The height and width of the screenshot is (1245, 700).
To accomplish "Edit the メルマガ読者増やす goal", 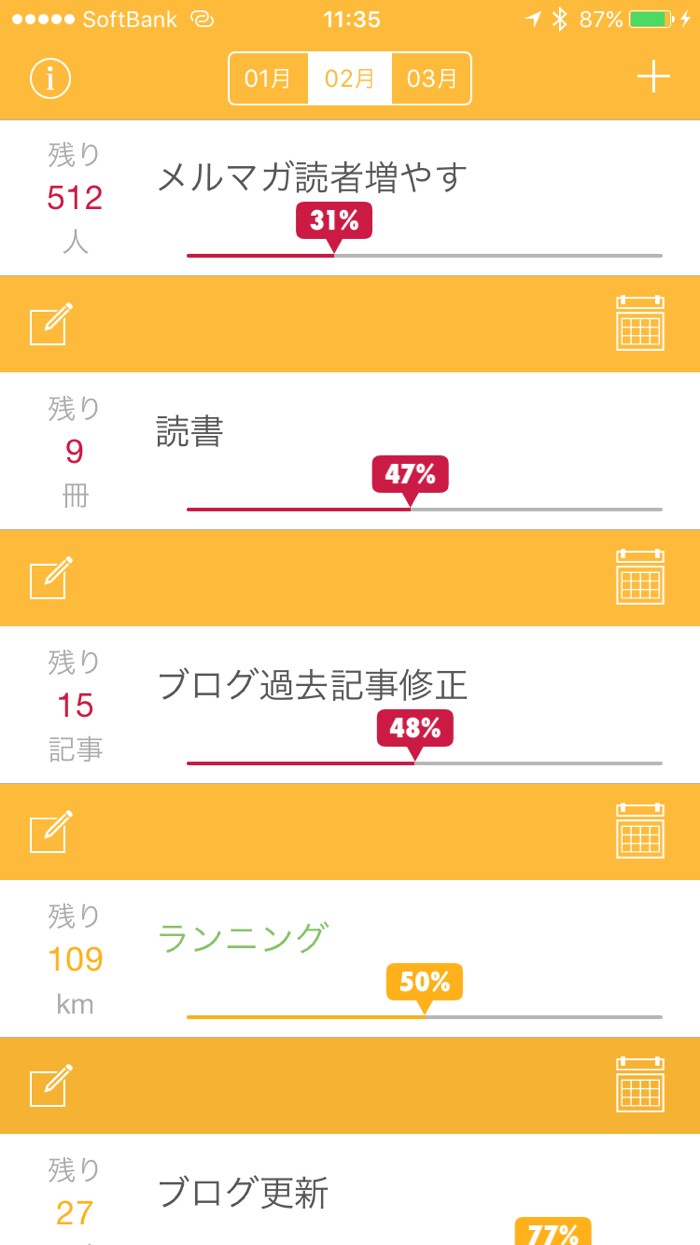I will click(51, 325).
